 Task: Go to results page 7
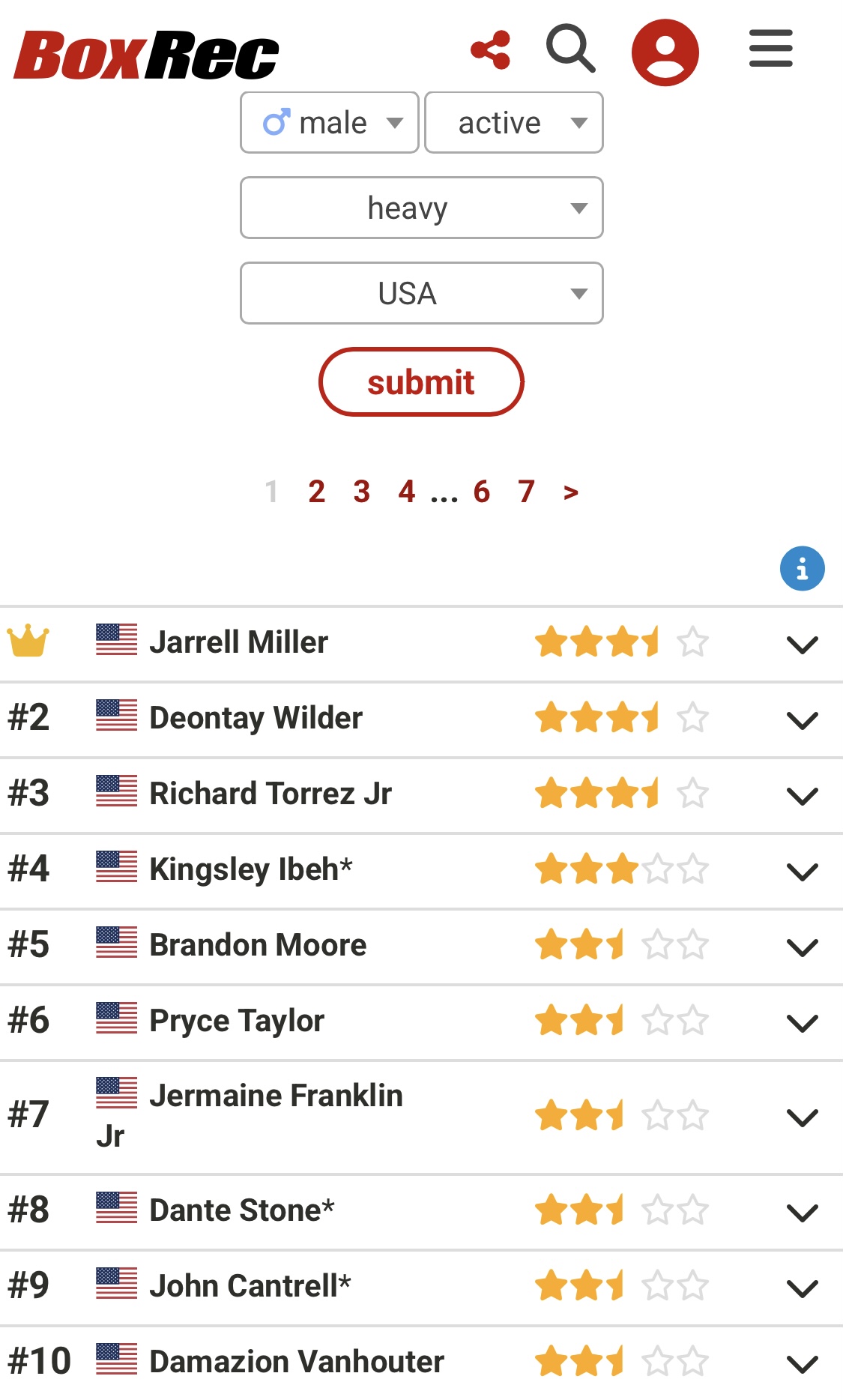point(527,492)
